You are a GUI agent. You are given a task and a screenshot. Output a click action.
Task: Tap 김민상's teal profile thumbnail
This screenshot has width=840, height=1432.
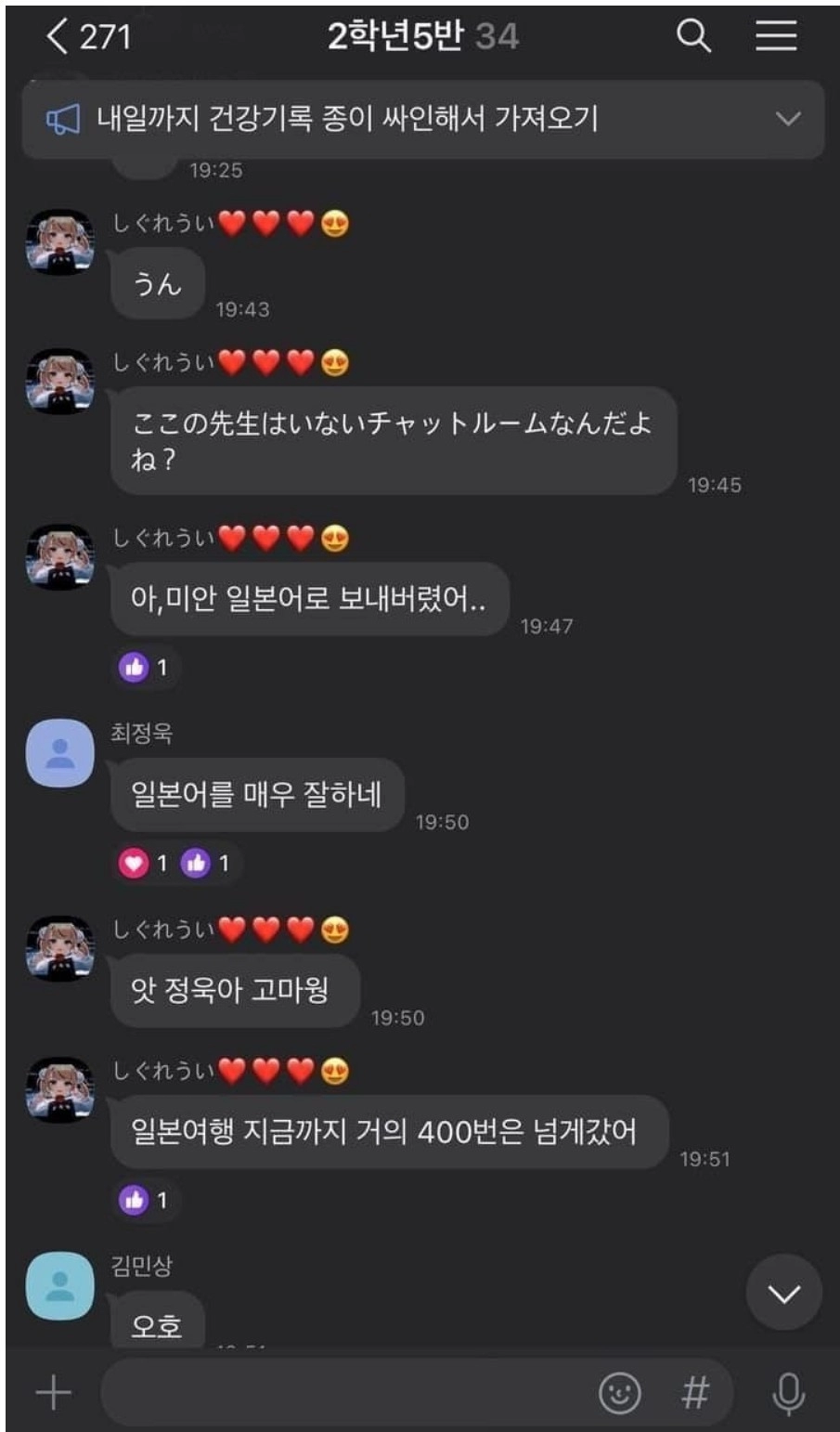click(58, 1286)
